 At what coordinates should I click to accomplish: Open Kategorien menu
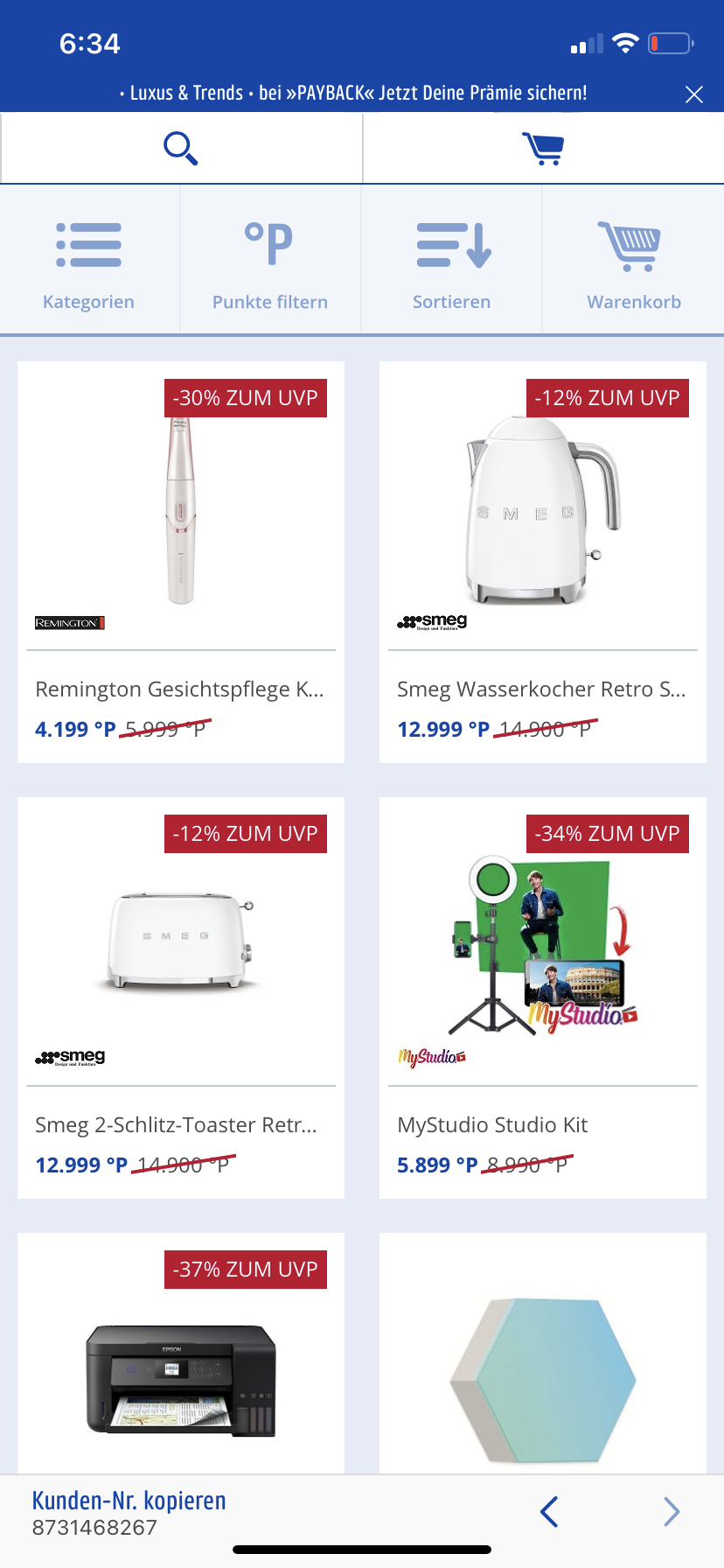tap(89, 259)
